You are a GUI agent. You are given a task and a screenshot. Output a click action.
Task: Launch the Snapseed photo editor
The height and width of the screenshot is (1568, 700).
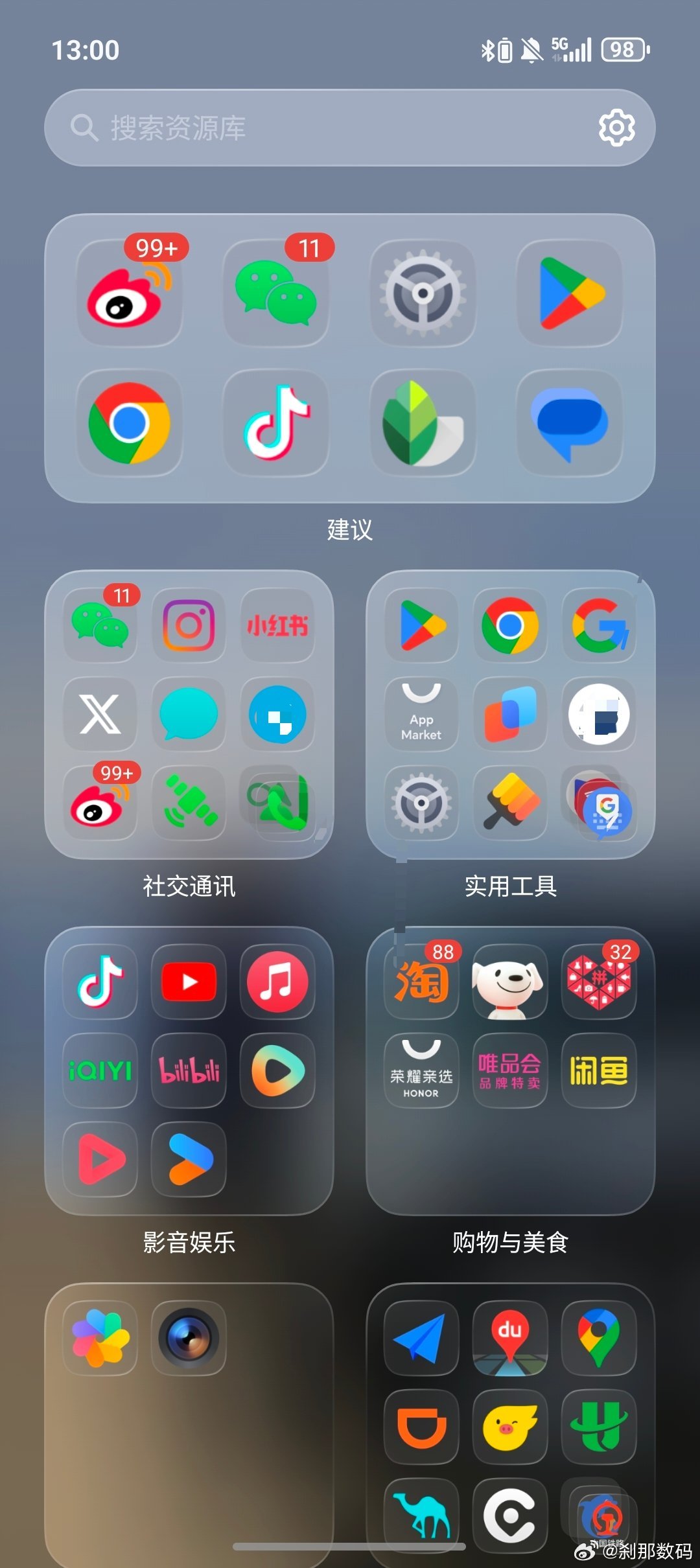(423, 426)
